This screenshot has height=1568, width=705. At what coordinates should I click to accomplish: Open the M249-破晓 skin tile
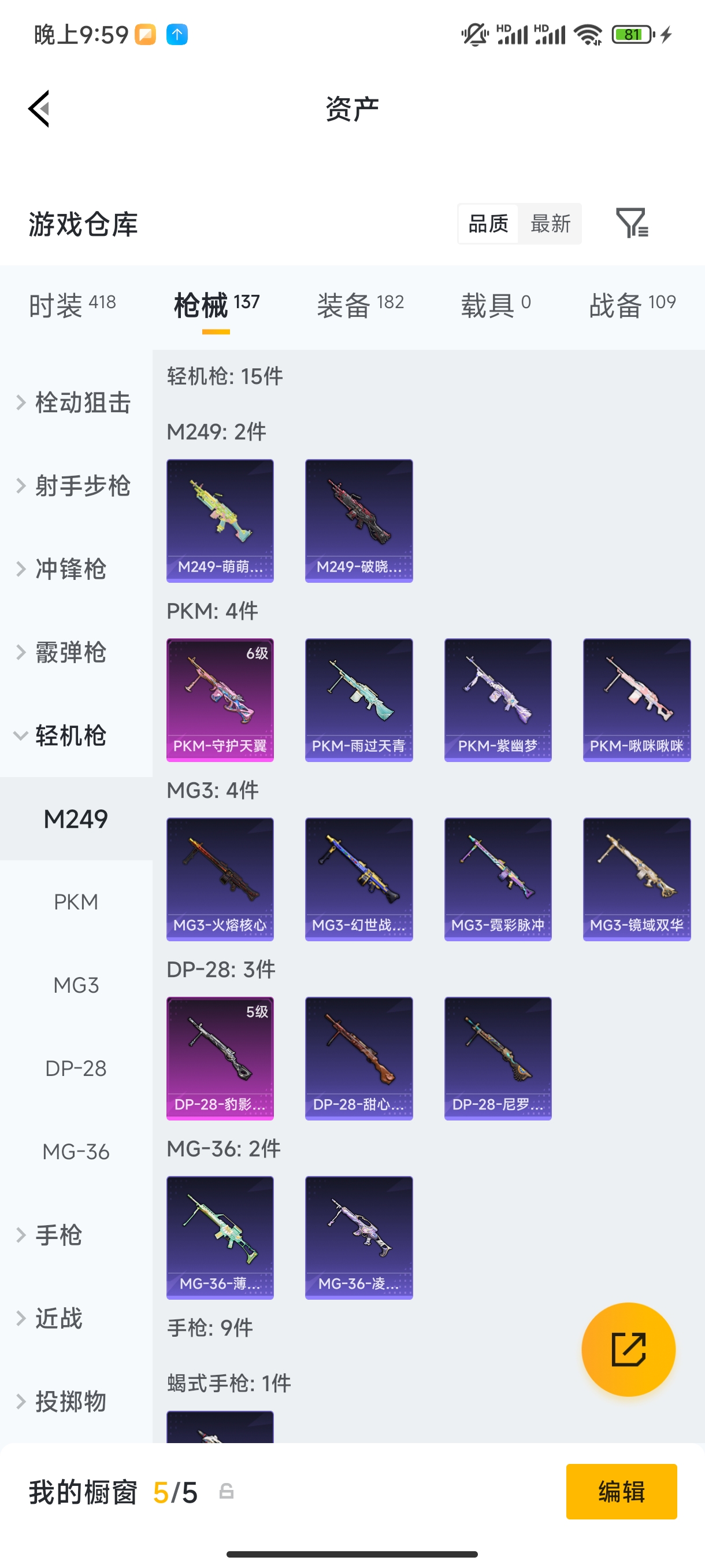point(359,521)
